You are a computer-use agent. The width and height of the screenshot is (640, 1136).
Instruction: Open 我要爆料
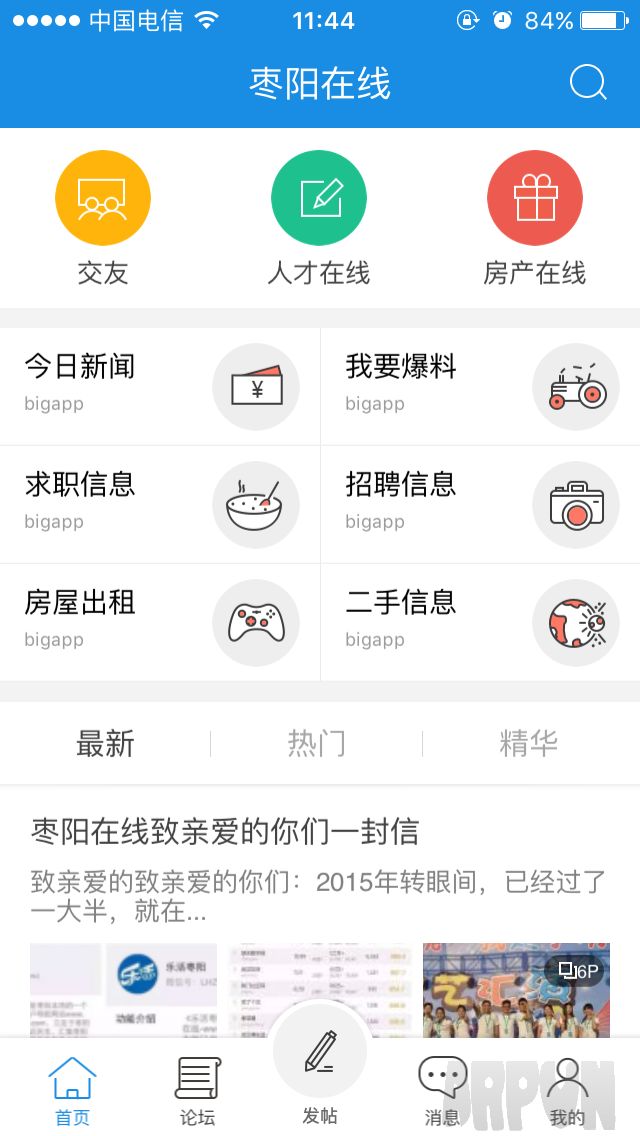(480, 385)
